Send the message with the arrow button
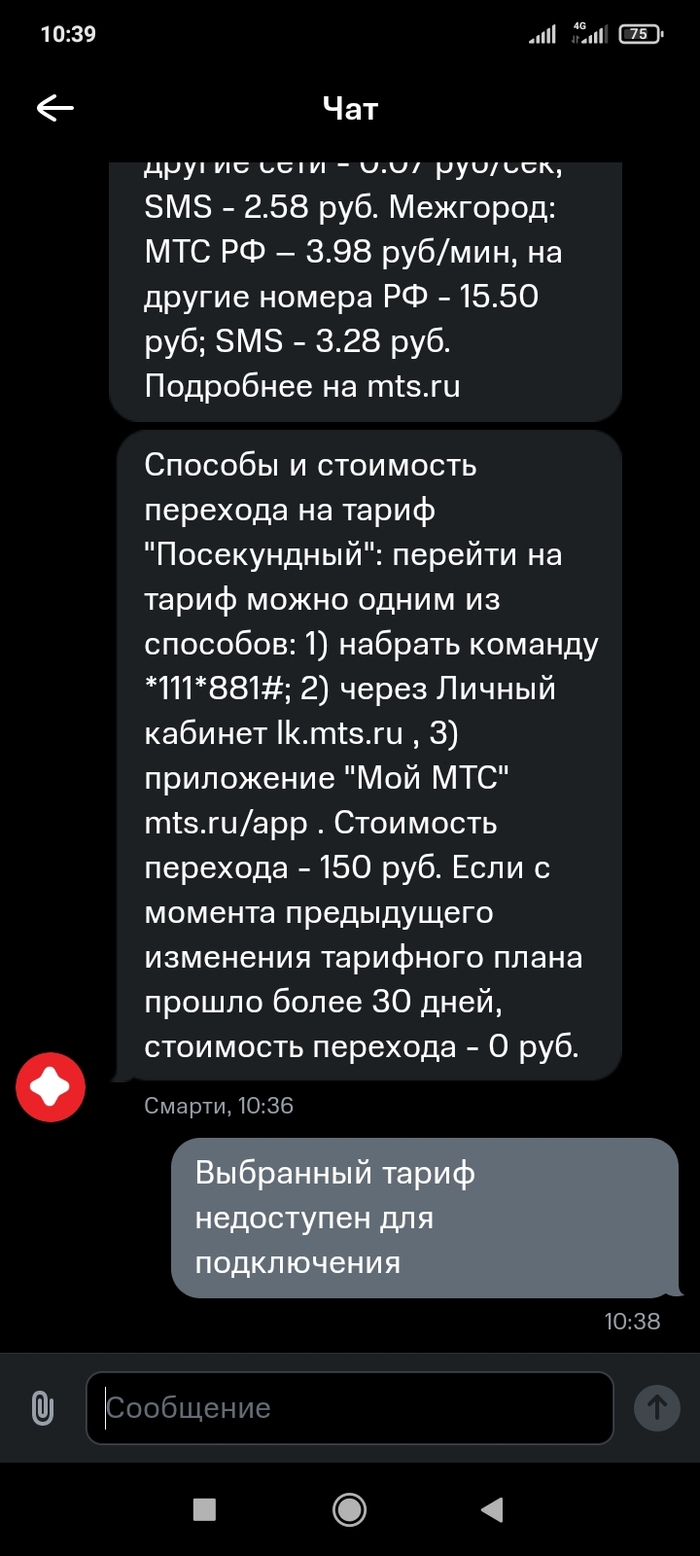The image size is (700, 1556). pos(657,1408)
